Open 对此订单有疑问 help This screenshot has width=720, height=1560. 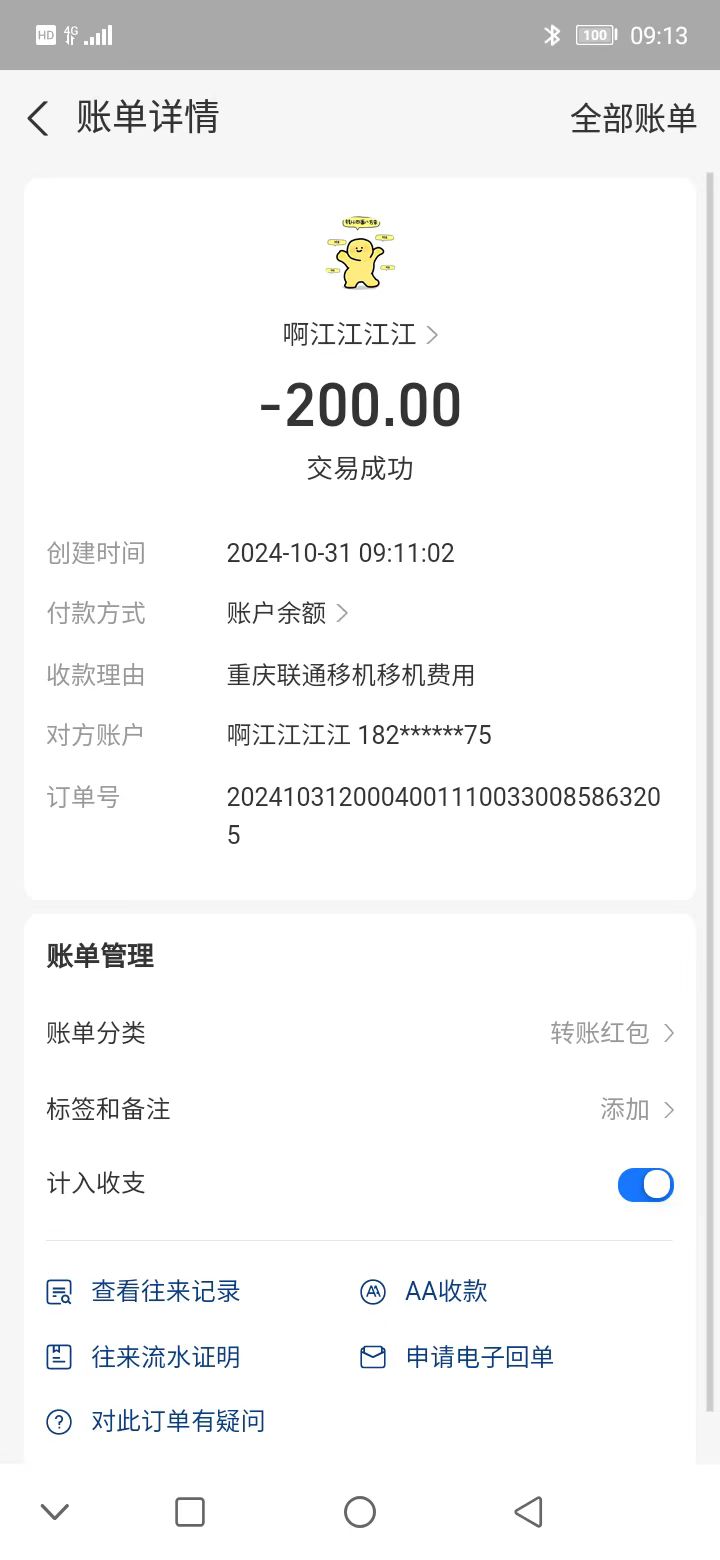pos(177,1421)
